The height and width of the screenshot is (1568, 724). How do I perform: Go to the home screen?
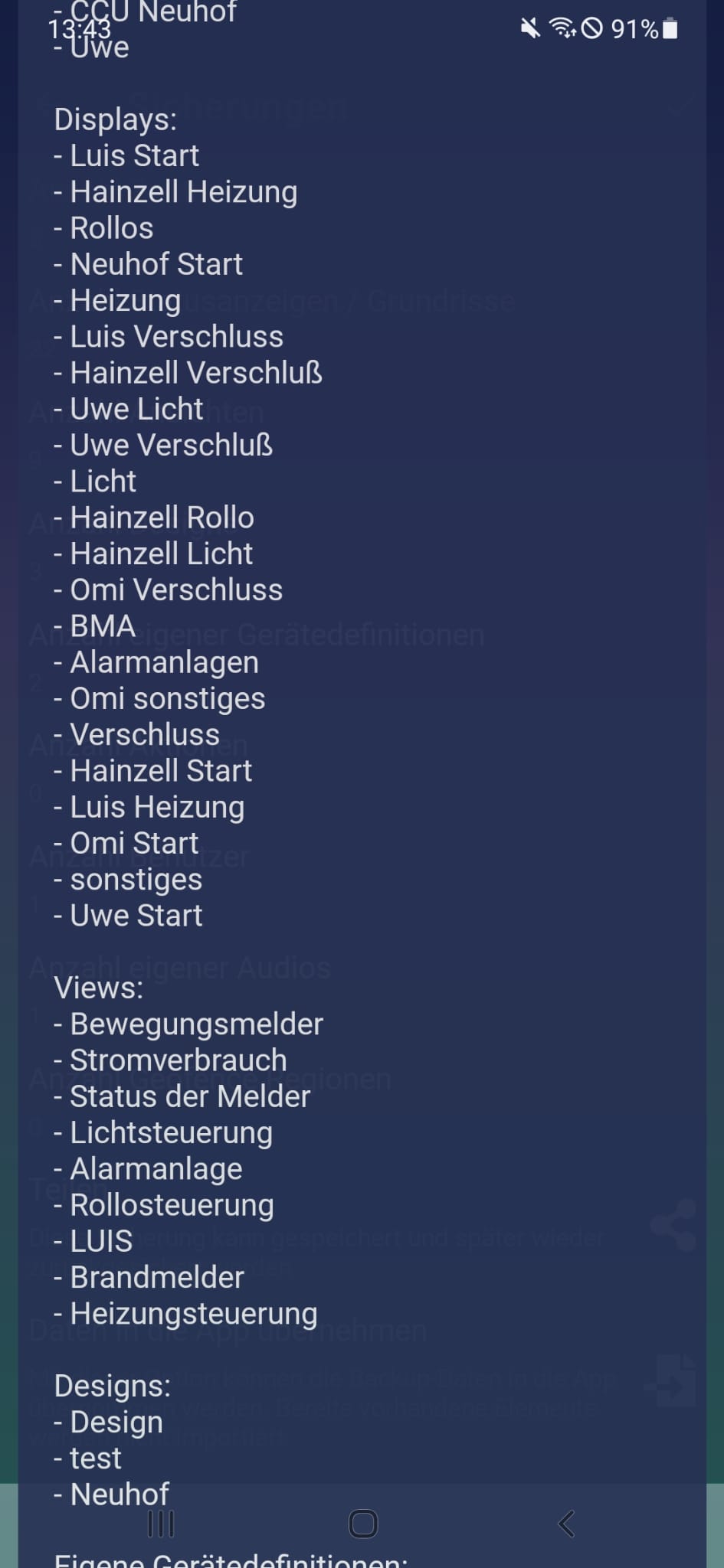coord(362,1524)
